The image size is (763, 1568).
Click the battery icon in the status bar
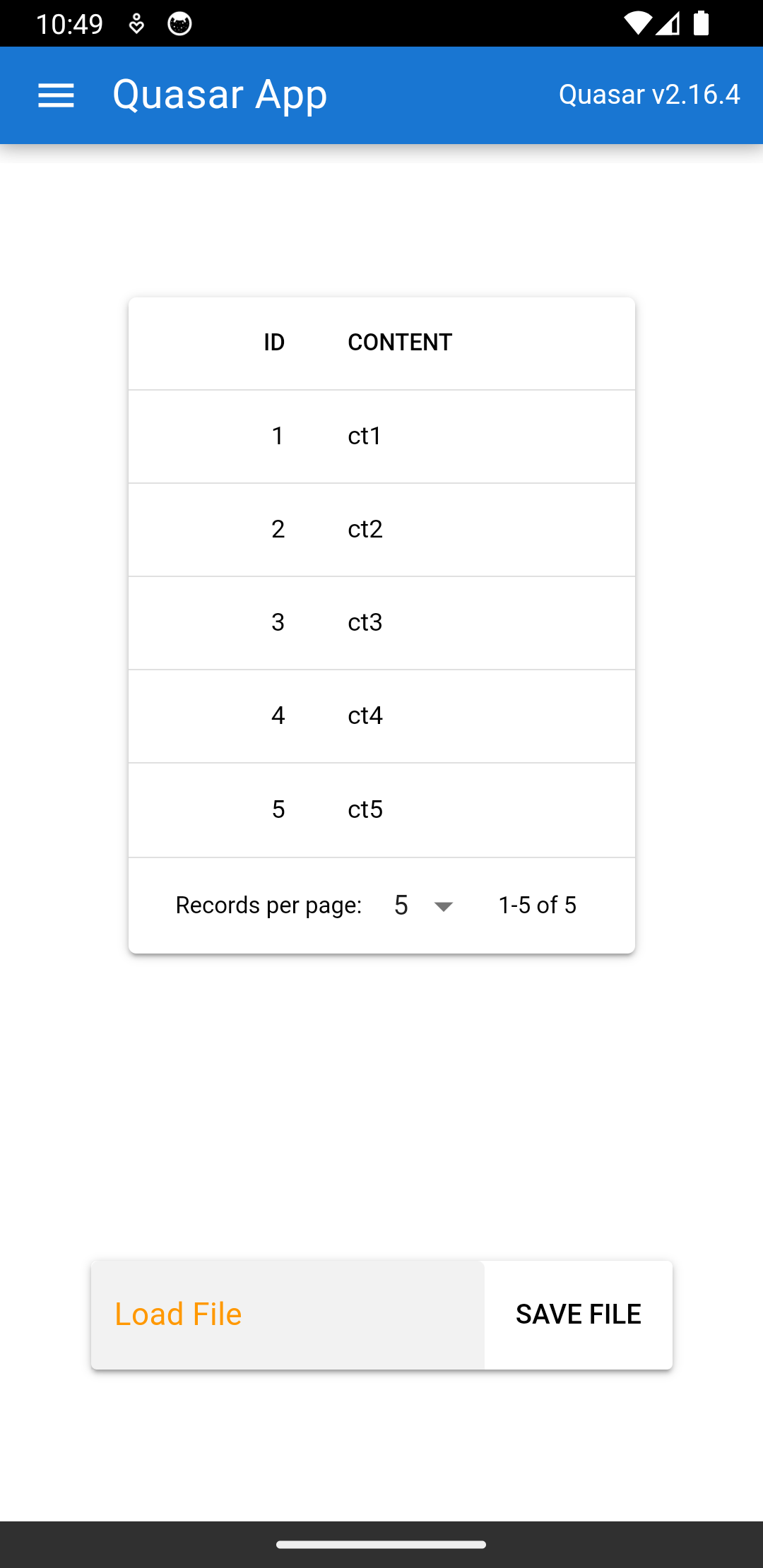pyautogui.click(x=702, y=25)
